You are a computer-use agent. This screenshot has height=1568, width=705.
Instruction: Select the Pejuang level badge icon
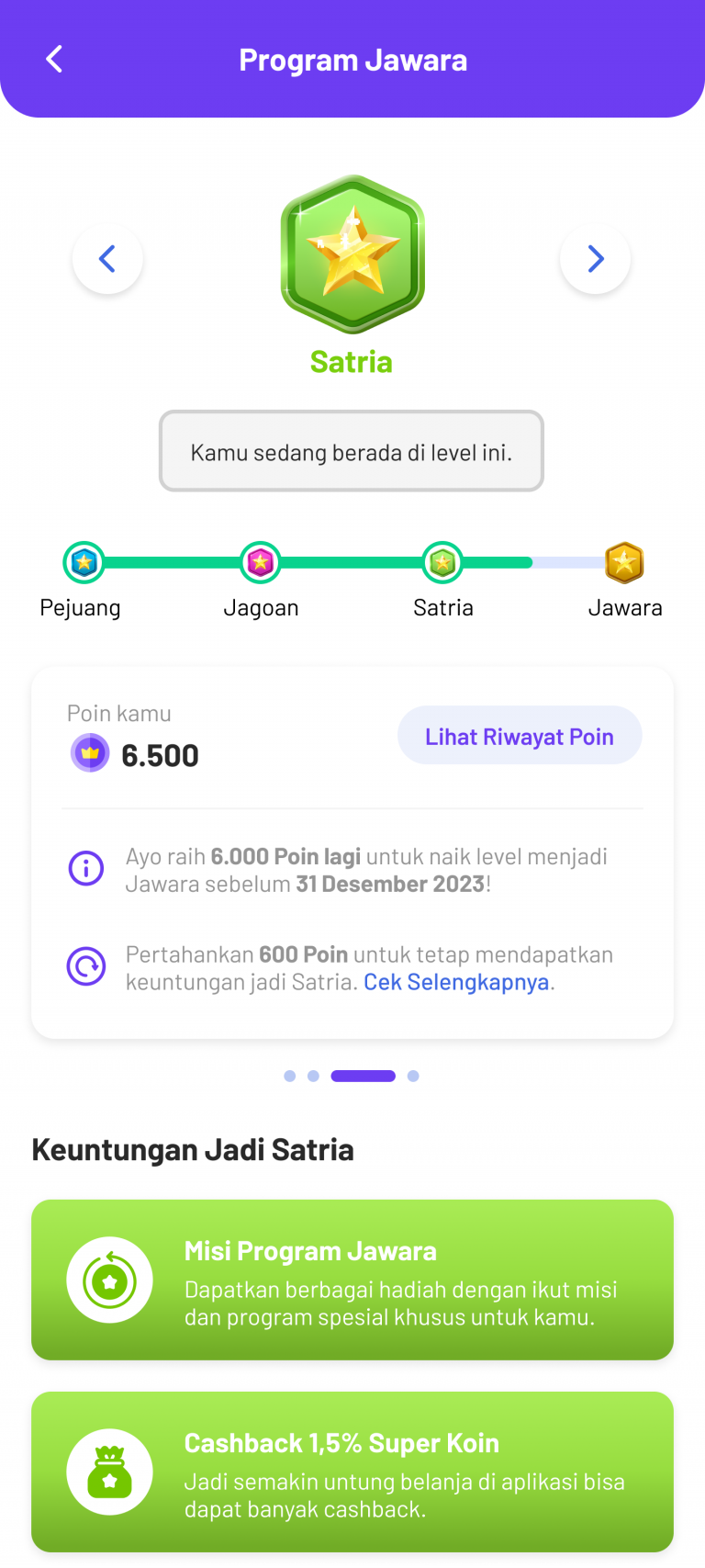(x=83, y=563)
